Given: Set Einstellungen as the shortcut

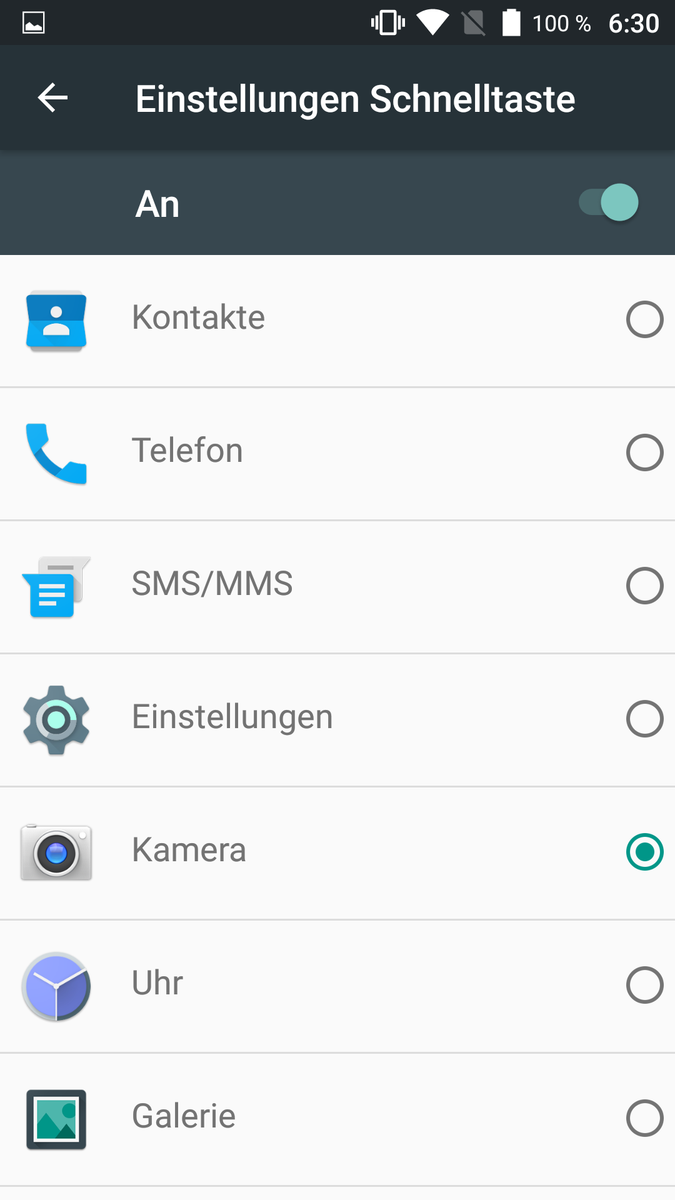Looking at the screenshot, I should click(644, 719).
